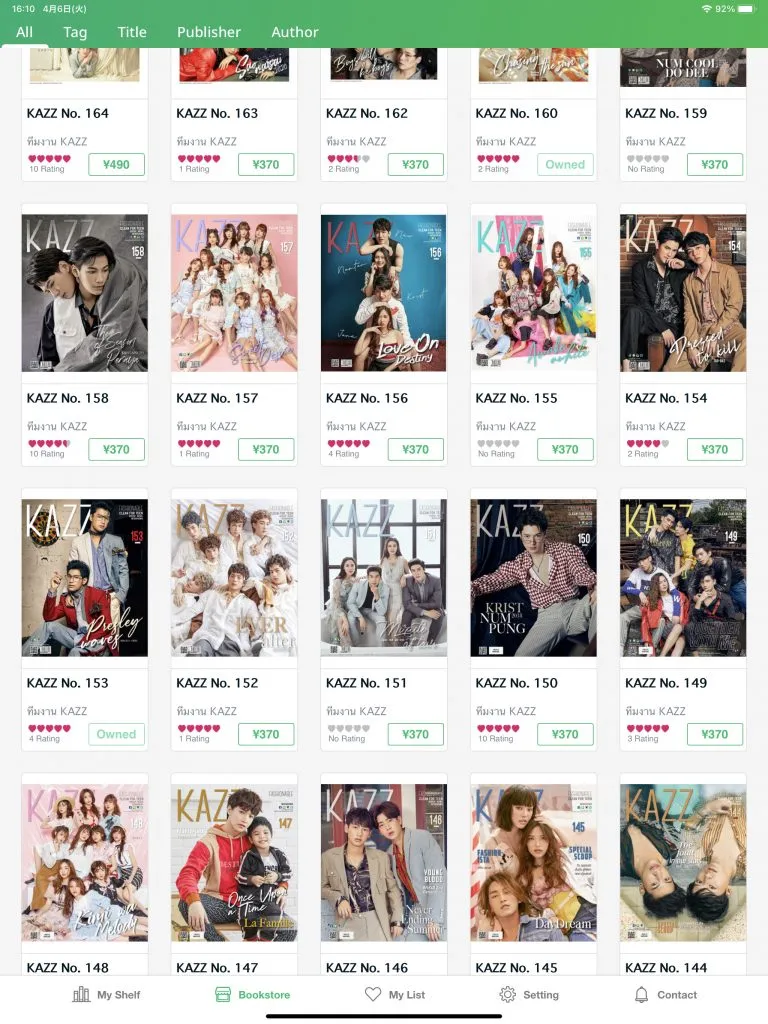Buy KAZZ No. 164 for ¥490
Image resolution: width=768 pixels, height=1024 pixels.
[x=116, y=165]
